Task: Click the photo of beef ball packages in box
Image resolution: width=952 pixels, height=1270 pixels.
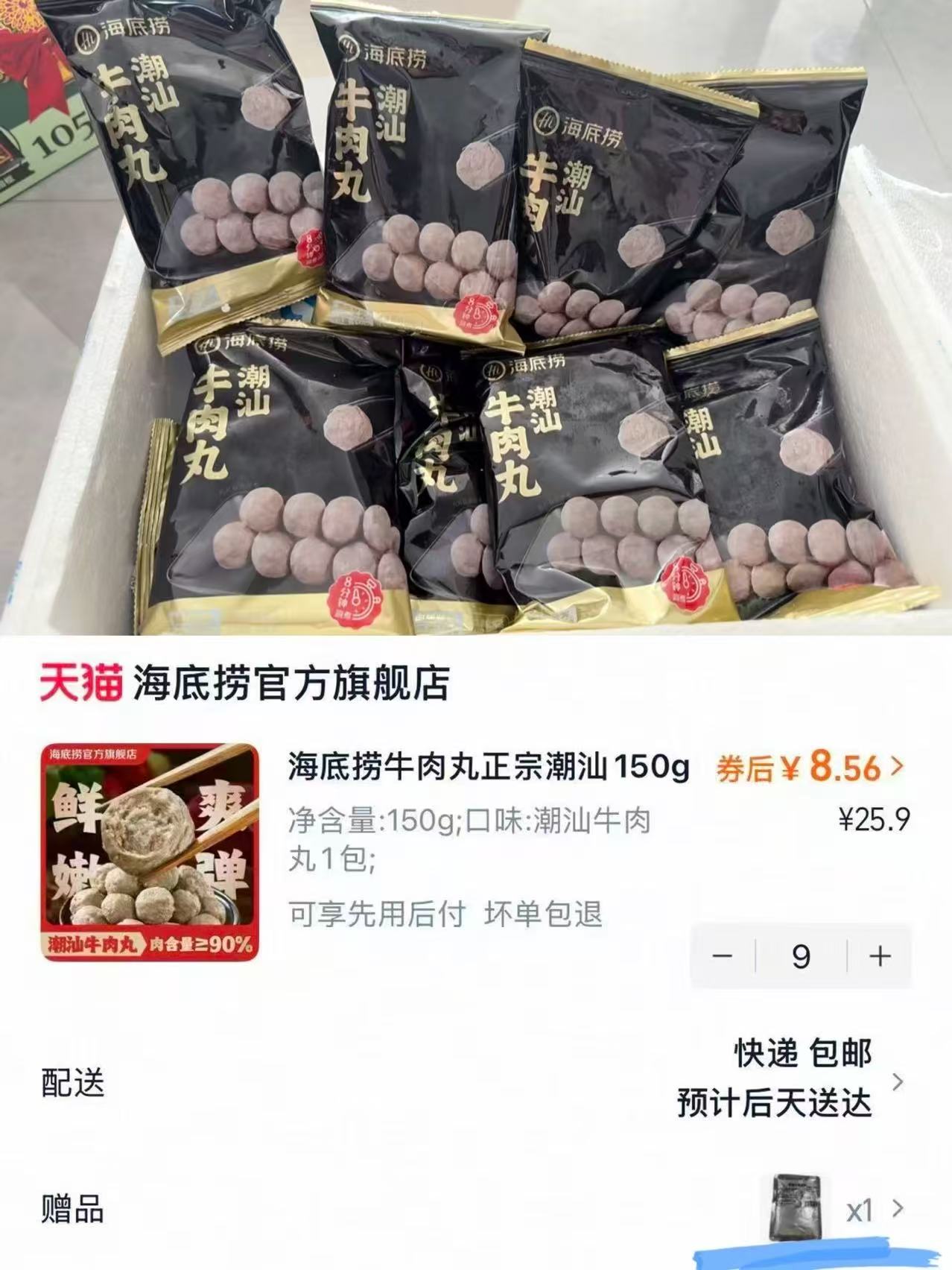Action: (476, 320)
